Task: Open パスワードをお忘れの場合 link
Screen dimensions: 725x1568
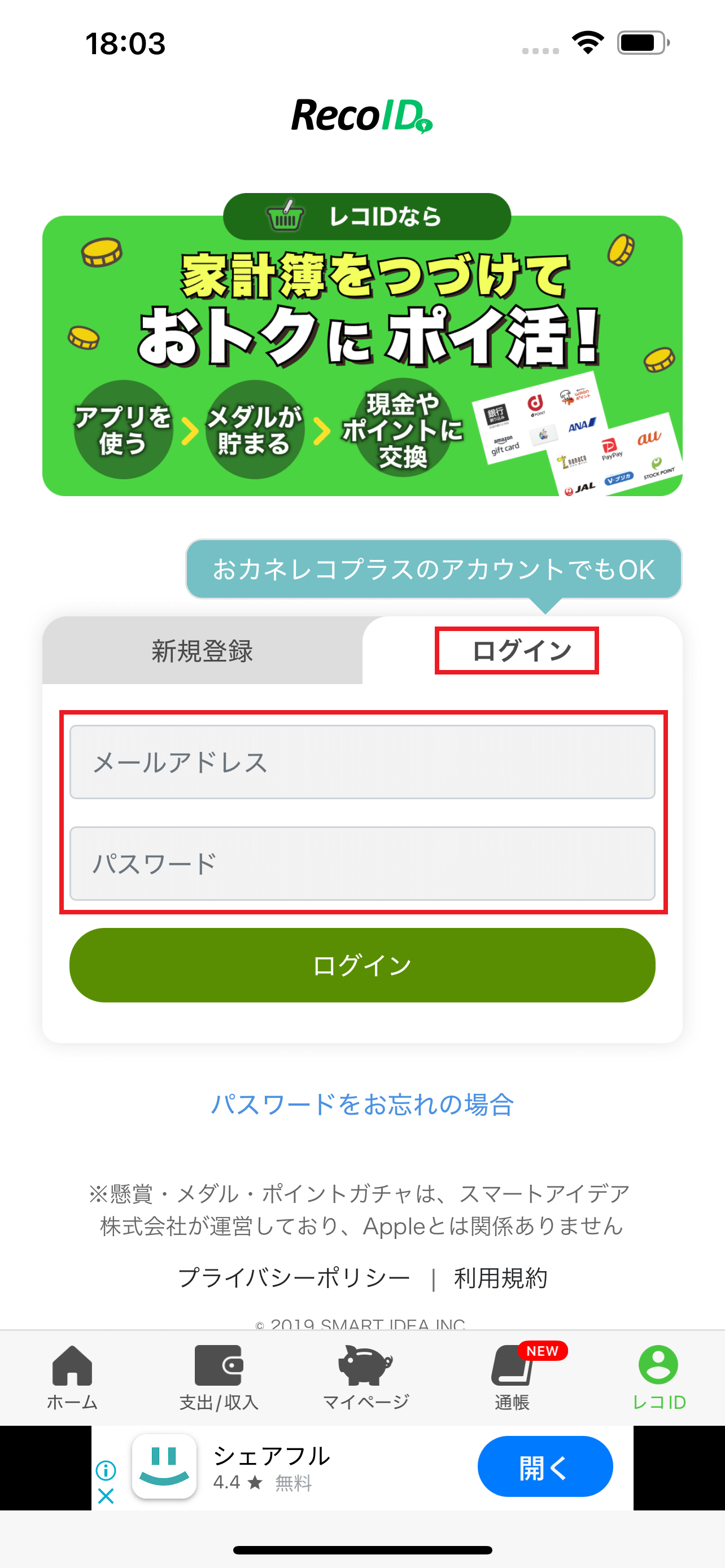Action: 362,1104
